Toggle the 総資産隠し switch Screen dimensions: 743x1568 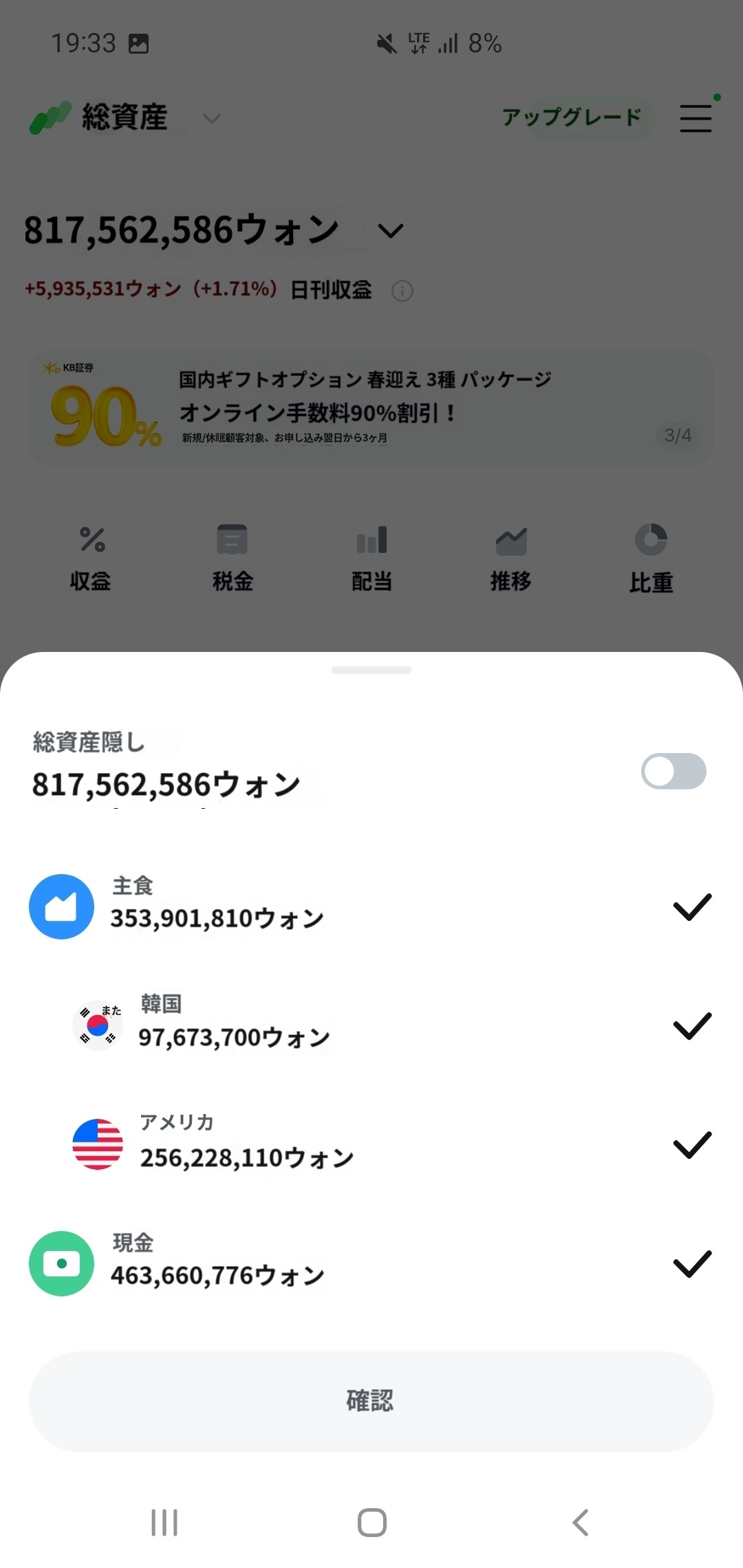point(673,771)
